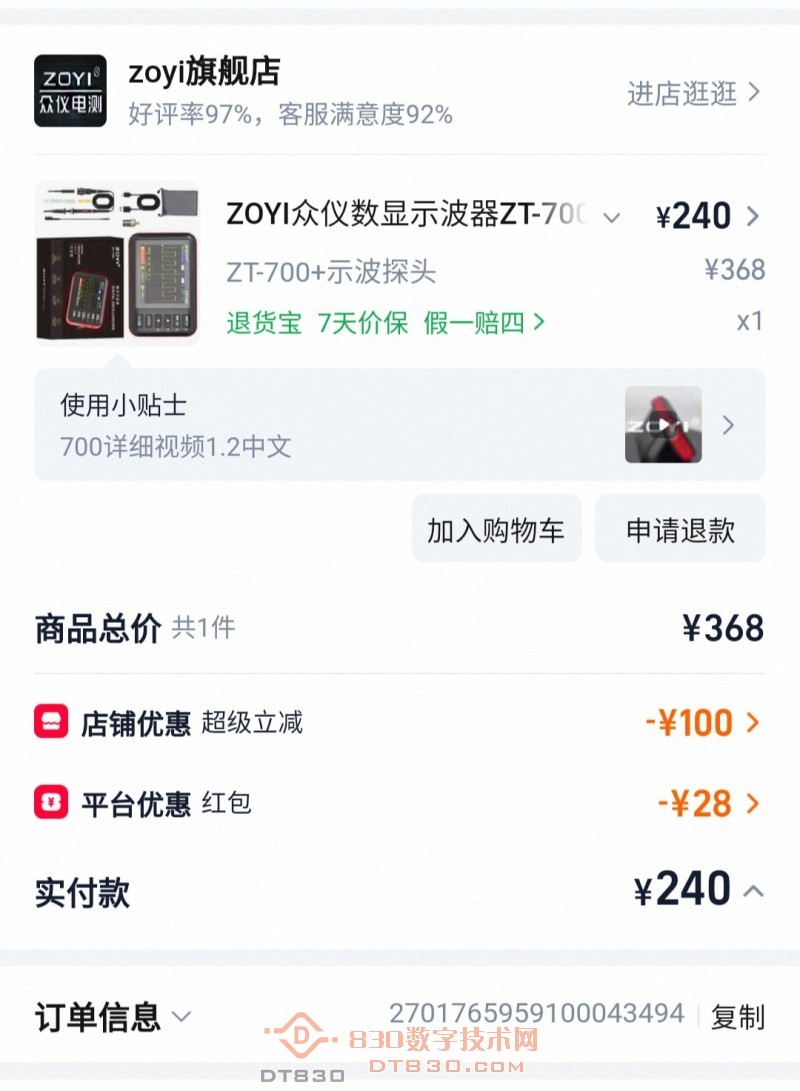The width and height of the screenshot is (800, 1091).
Task: Collapse the 实付款 payment breakdown
Action: 753,890
